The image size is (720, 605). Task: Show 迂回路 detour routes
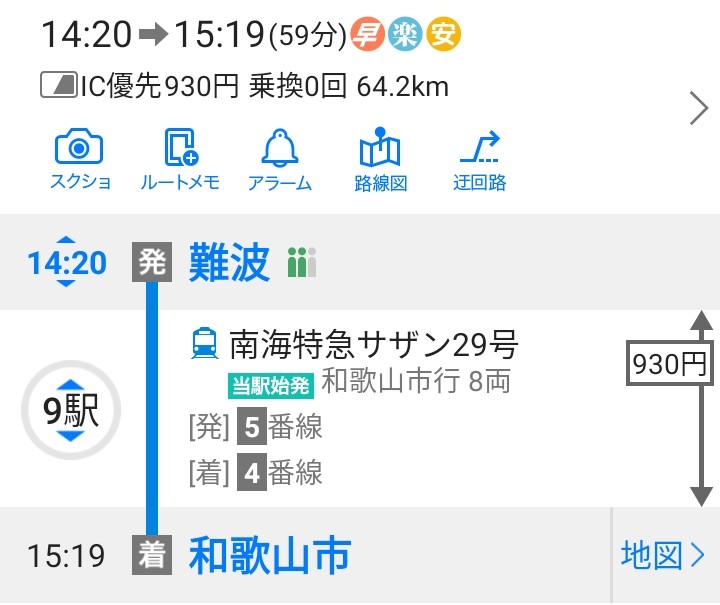pos(480,160)
